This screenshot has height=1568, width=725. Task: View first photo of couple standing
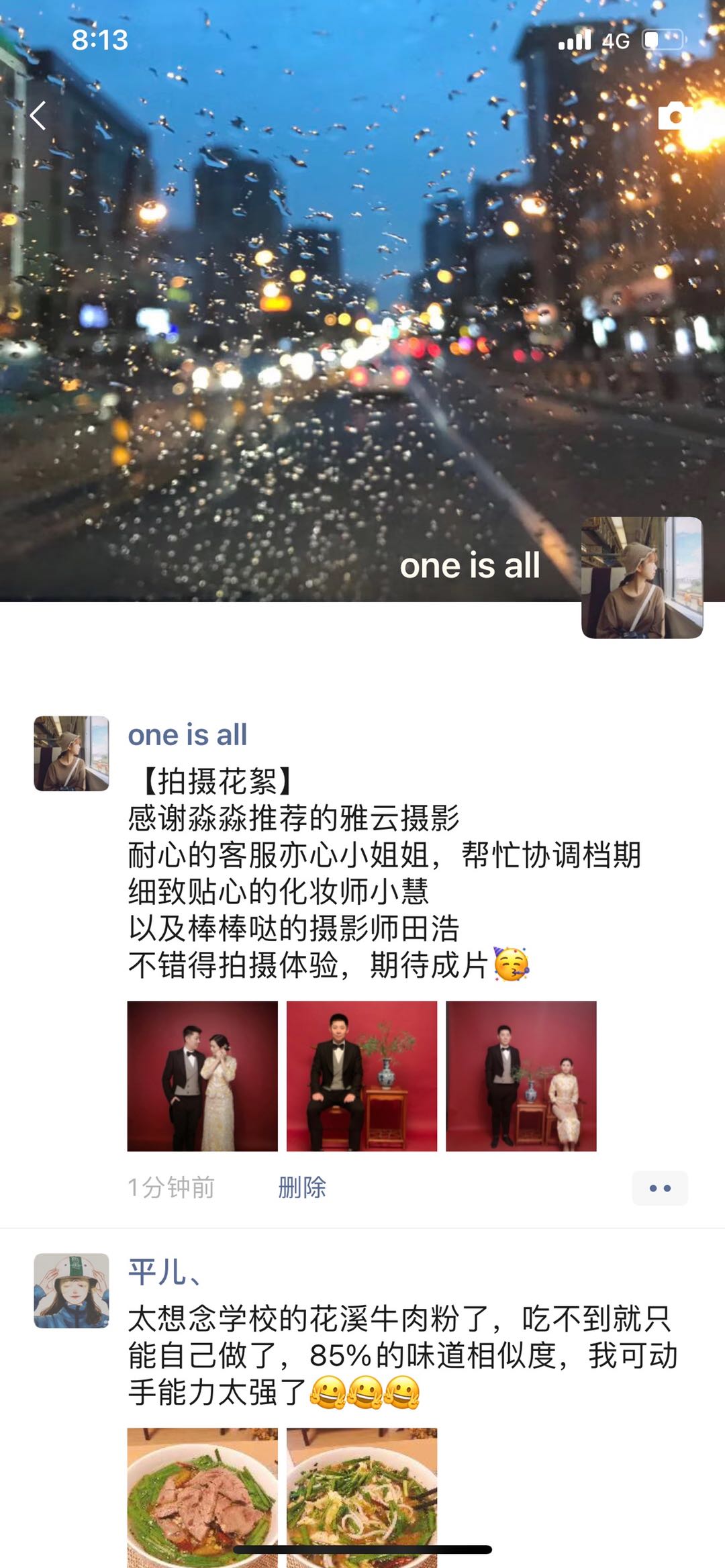tap(202, 1076)
